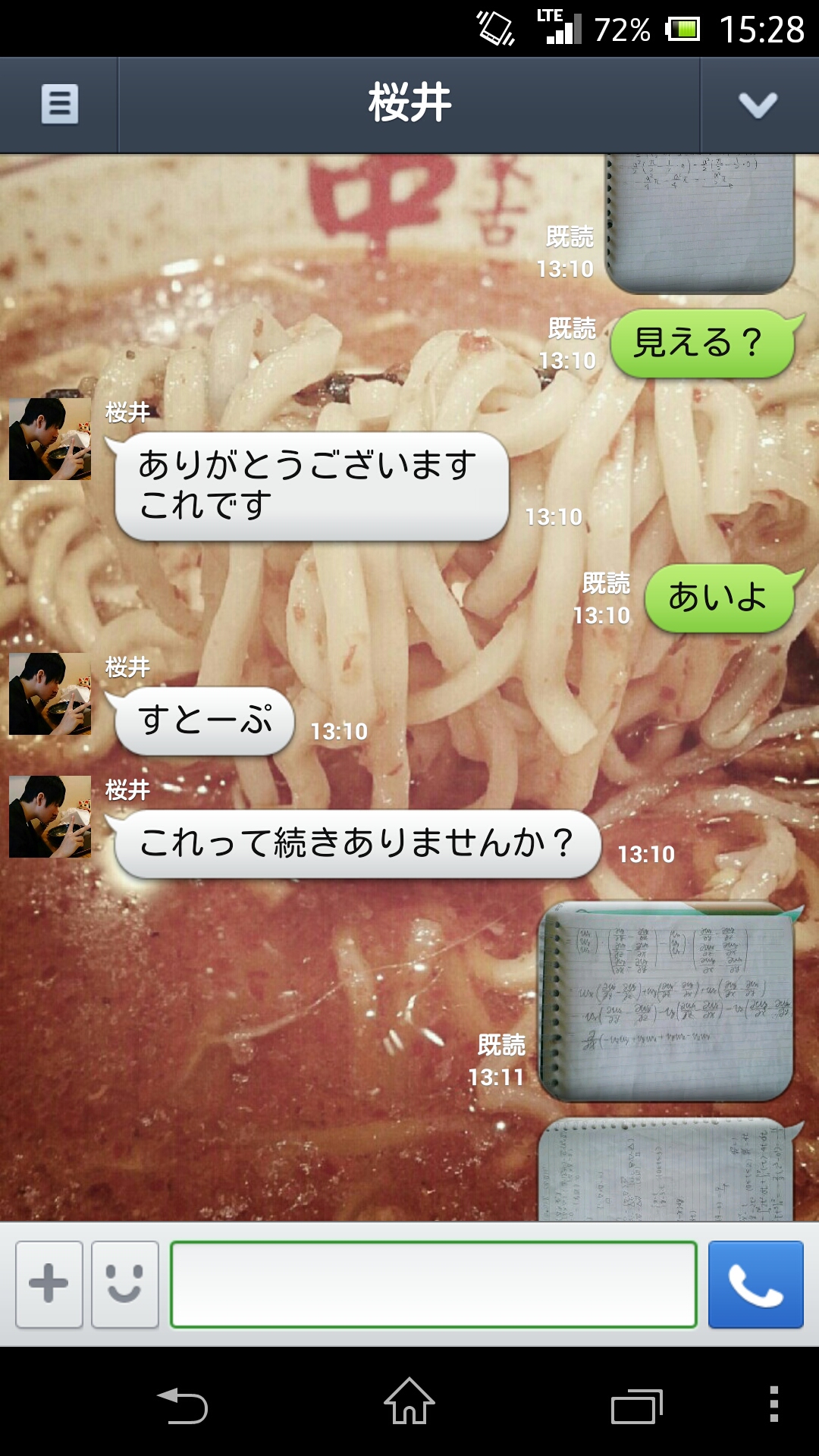Open the chat list menu icon
This screenshot has width=819, height=1456.
(59, 104)
